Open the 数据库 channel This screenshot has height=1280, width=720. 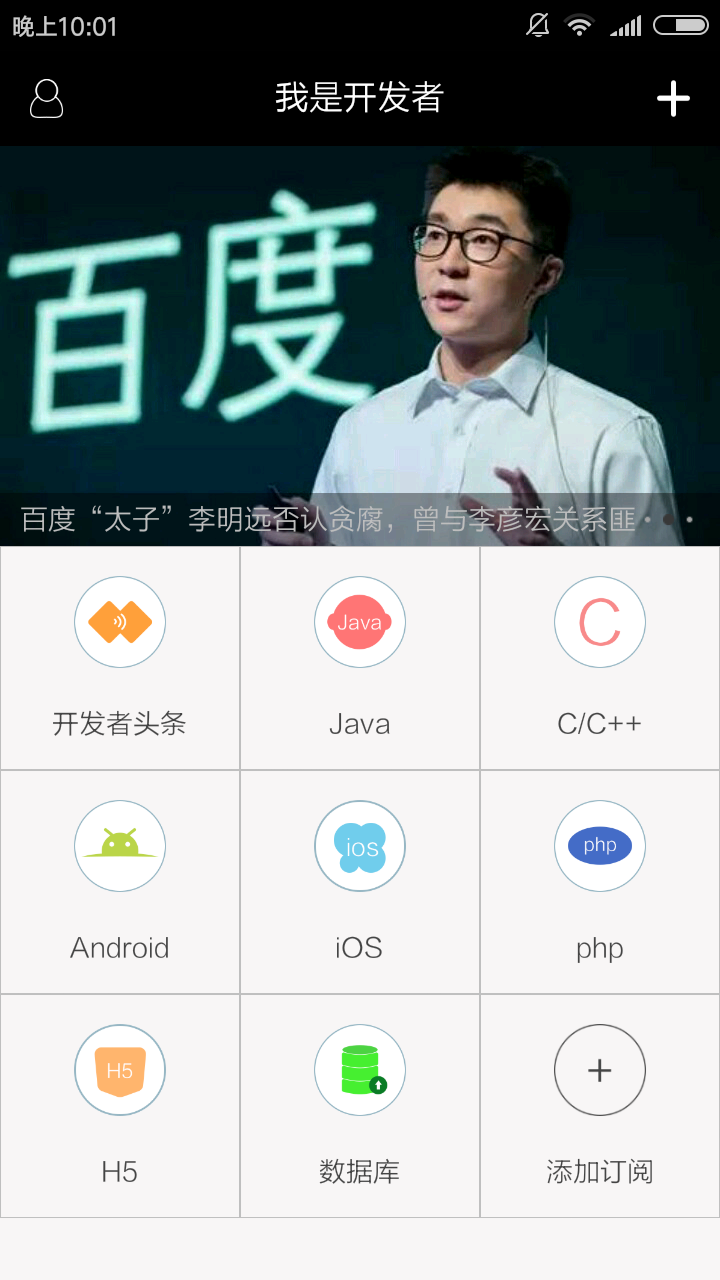point(360,1105)
